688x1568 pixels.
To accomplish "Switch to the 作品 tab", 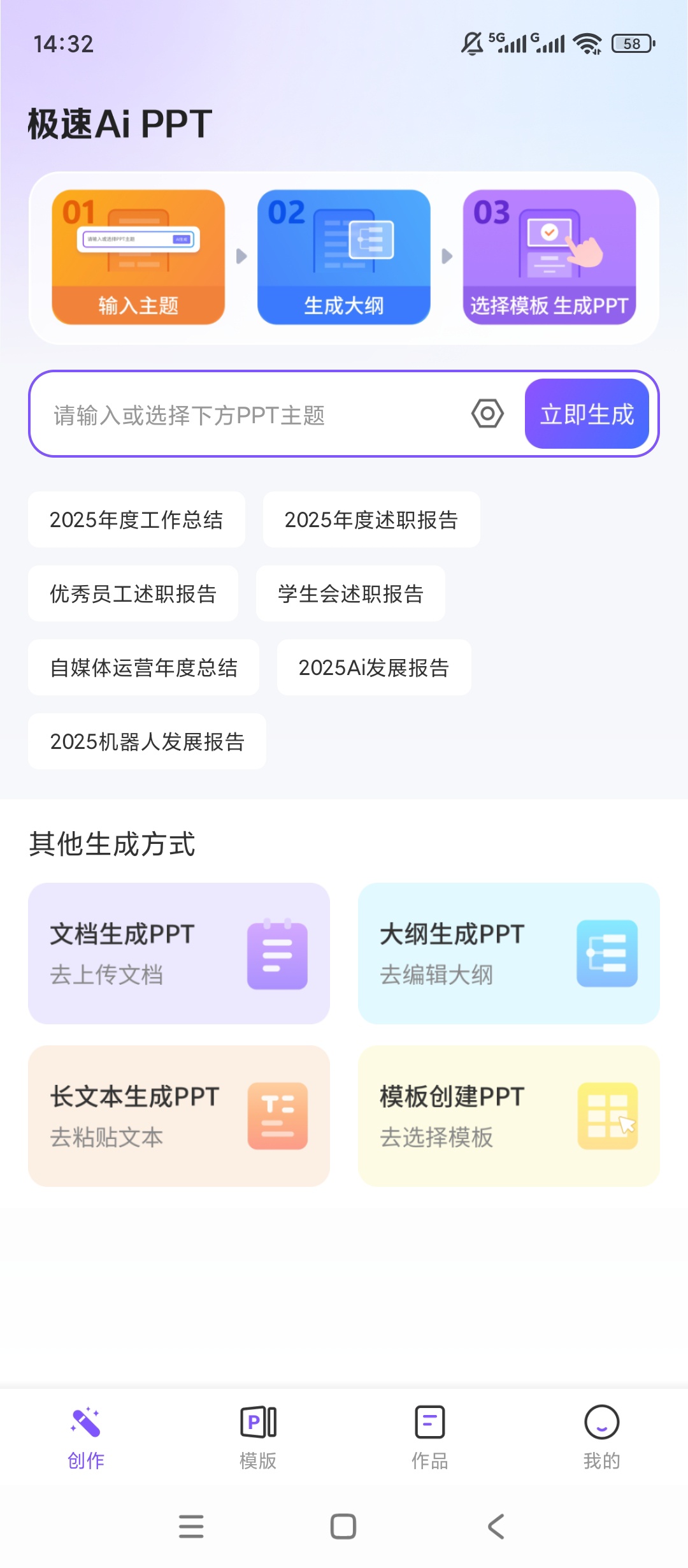I will (x=430, y=1439).
